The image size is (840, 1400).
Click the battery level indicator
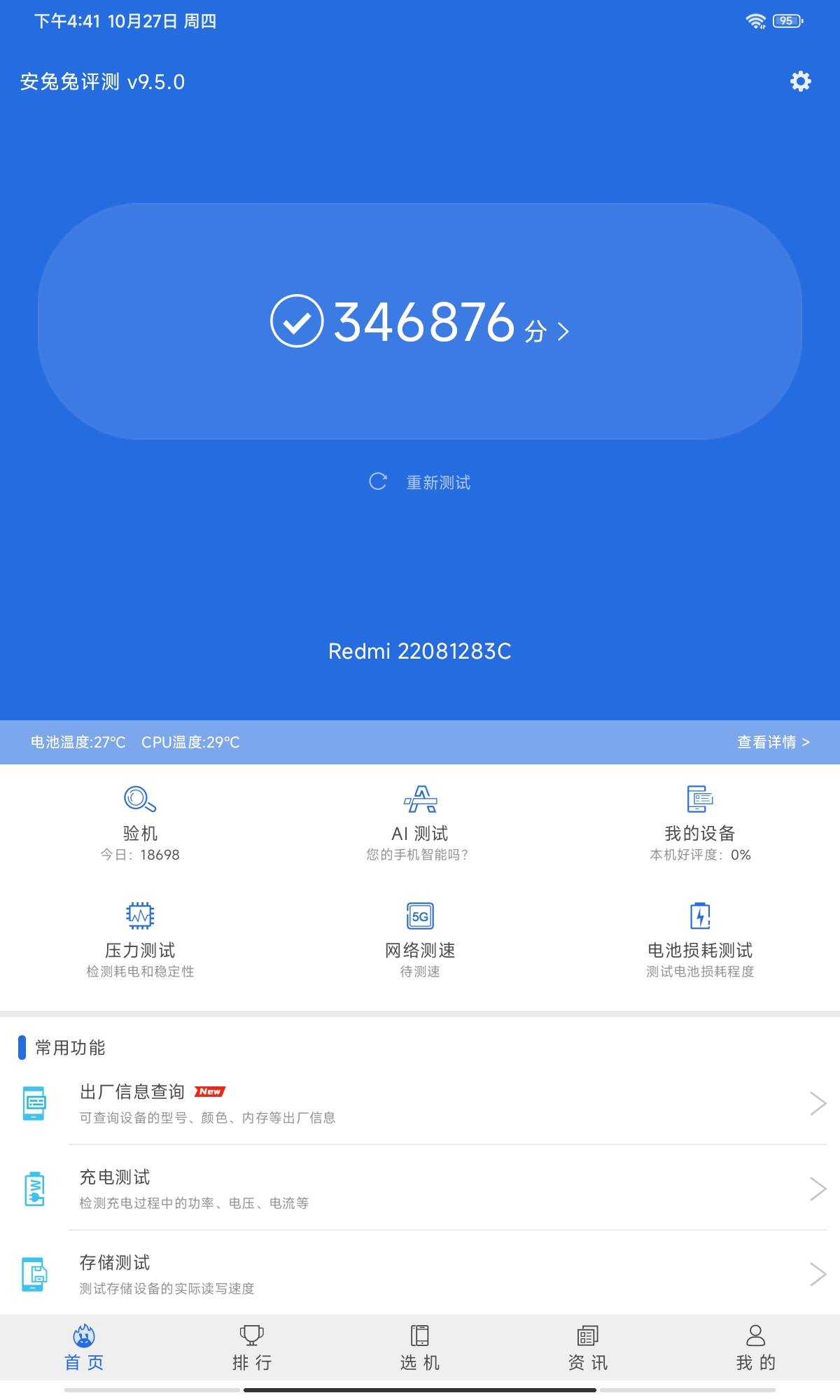point(787,20)
